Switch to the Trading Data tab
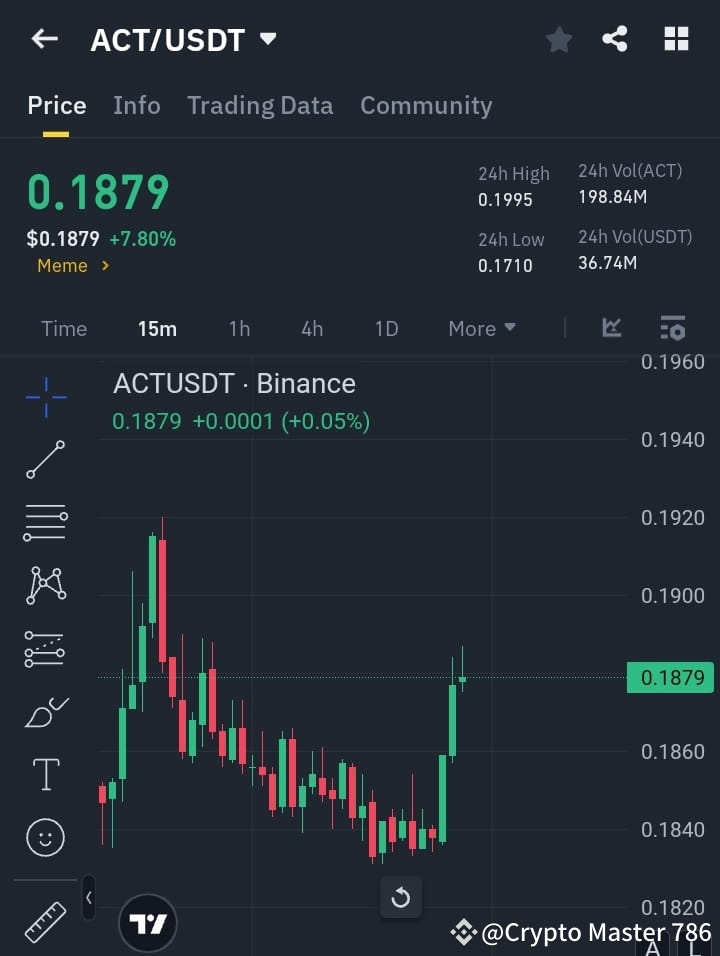 (260, 105)
